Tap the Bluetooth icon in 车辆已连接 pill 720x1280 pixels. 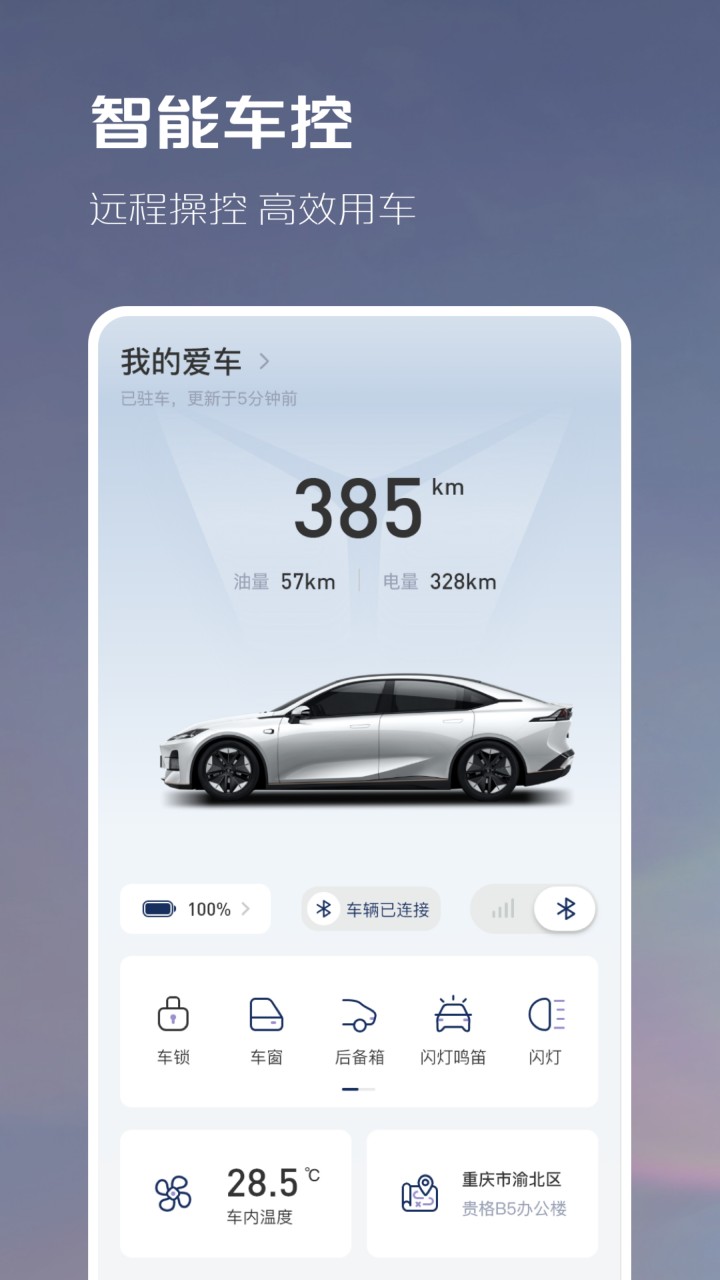point(322,909)
